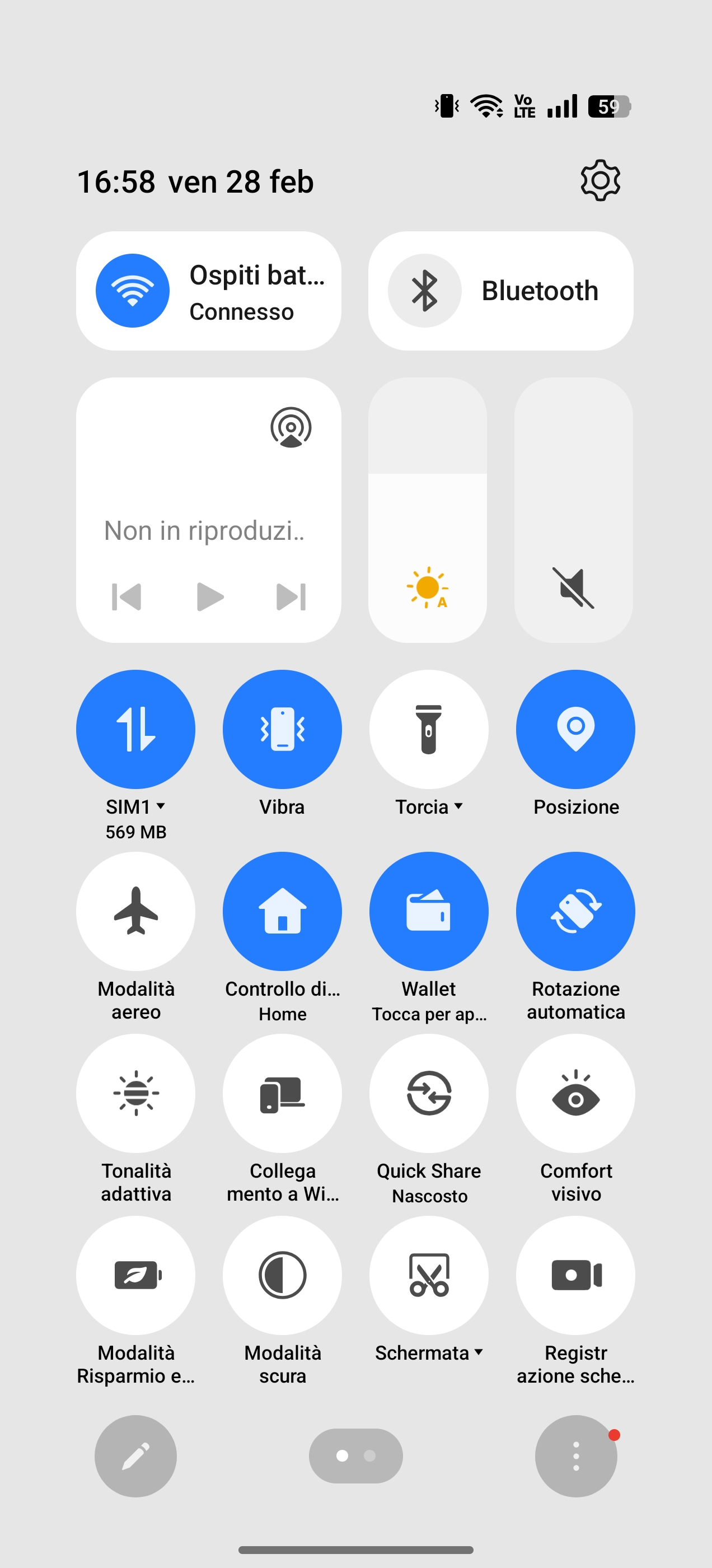Start Registrazione schermo
Viewport: 712px width, 1568px height.
click(x=575, y=1275)
